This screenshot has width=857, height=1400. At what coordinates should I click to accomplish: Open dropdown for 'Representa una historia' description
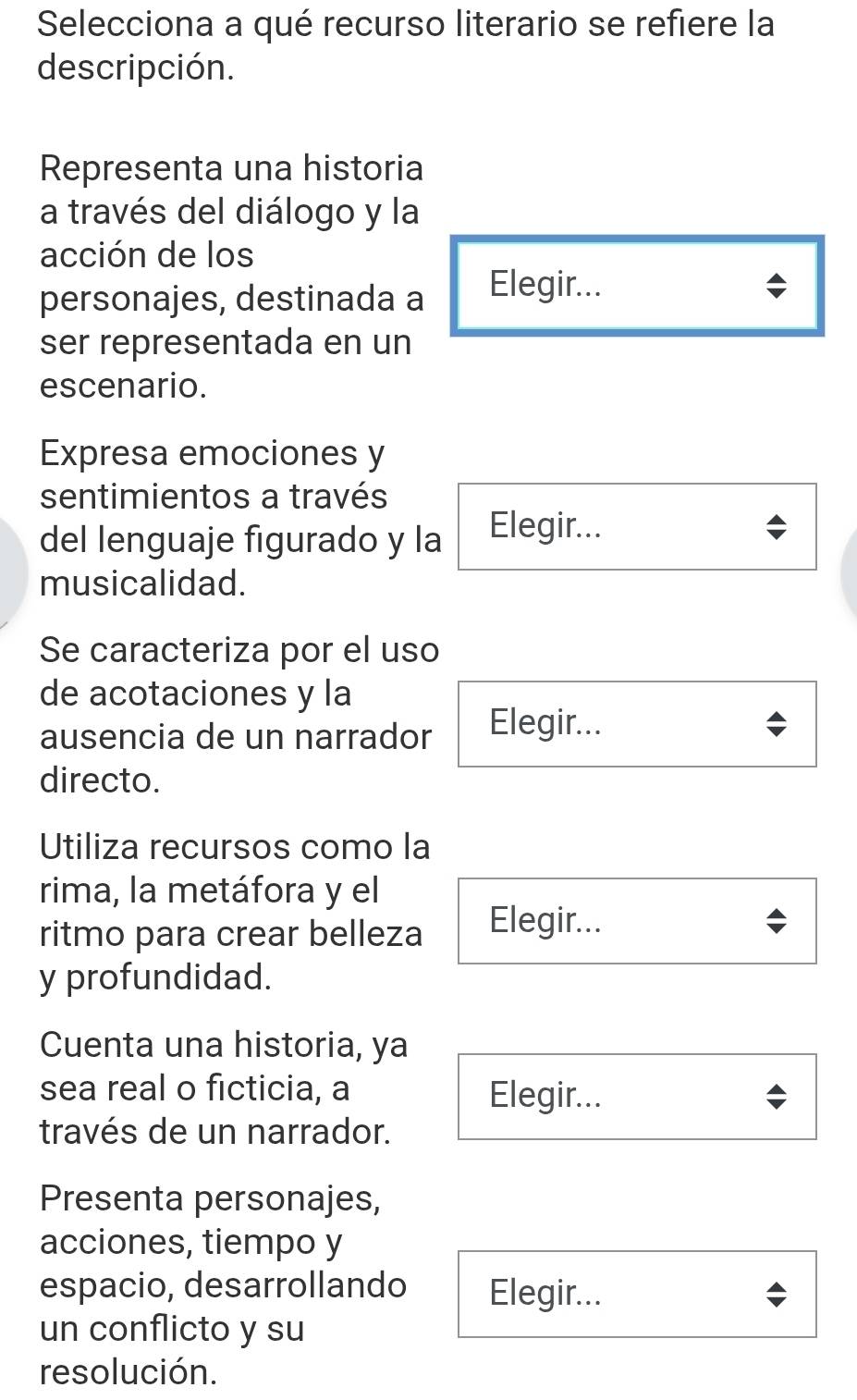637,286
